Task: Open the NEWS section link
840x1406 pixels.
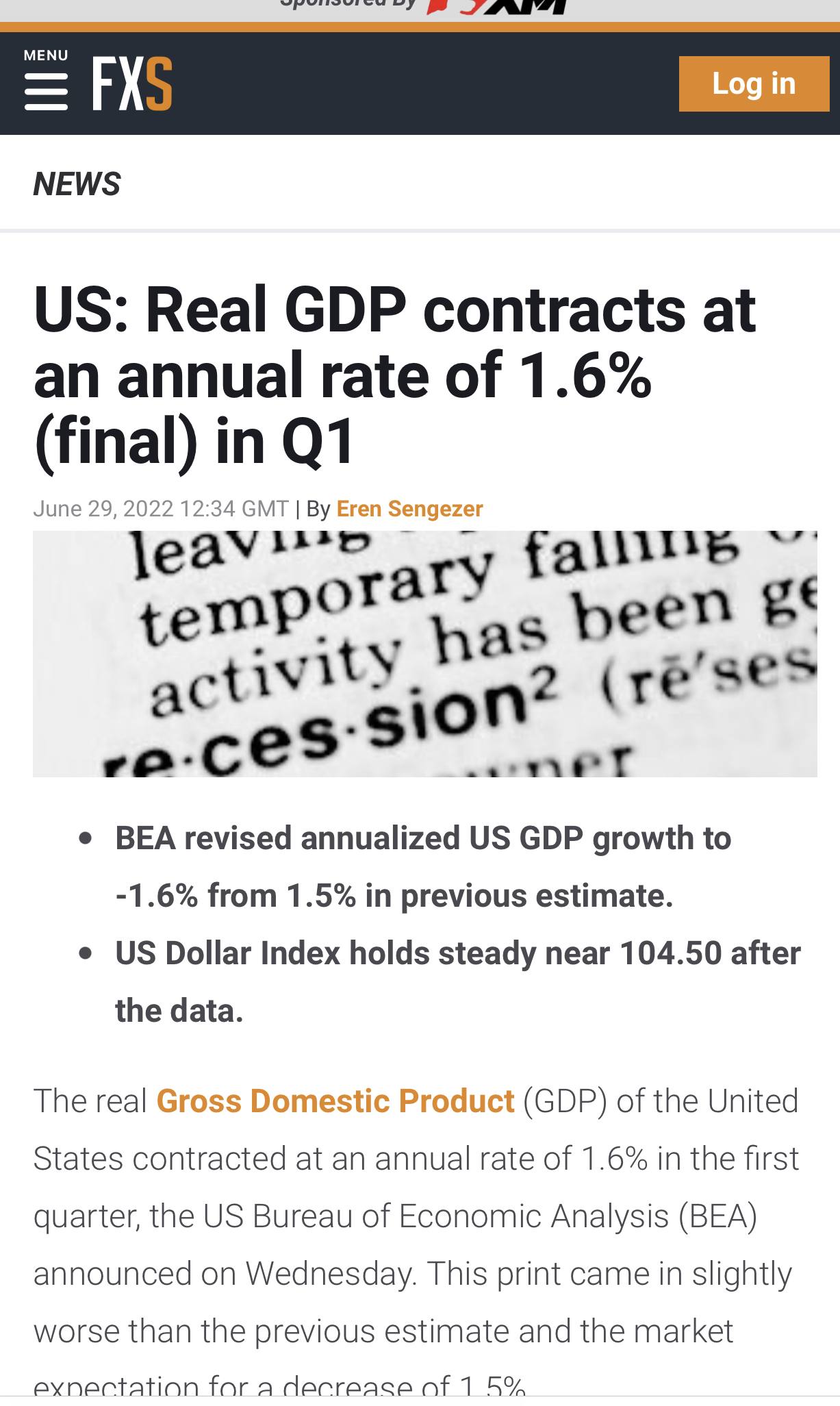Action: [77, 184]
